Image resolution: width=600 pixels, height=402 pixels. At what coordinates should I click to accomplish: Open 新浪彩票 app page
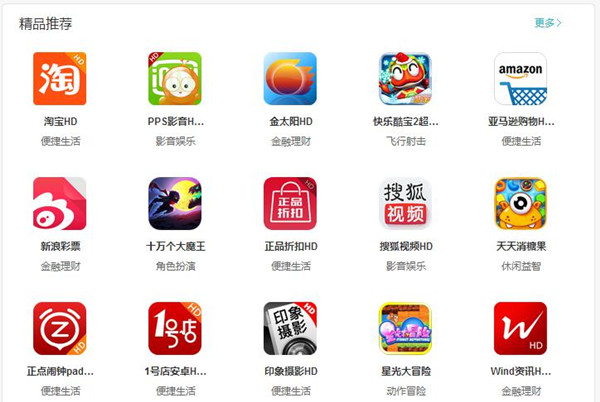click(x=60, y=204)
